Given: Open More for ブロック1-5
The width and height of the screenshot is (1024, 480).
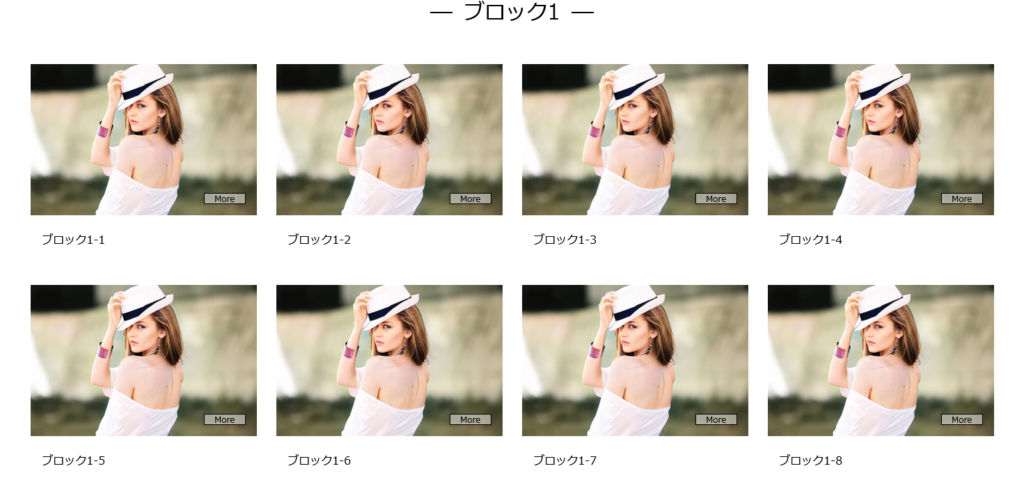Looking at the screenshot, I should click(224, 420).
